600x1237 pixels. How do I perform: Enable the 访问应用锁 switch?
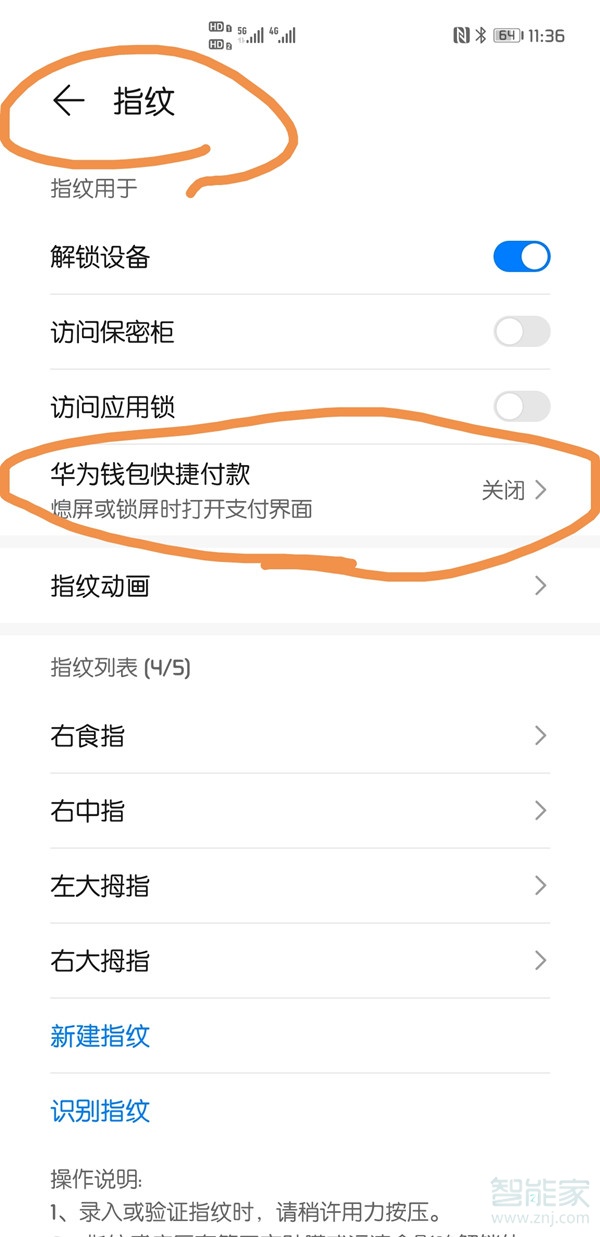click(x=521, y=407)
